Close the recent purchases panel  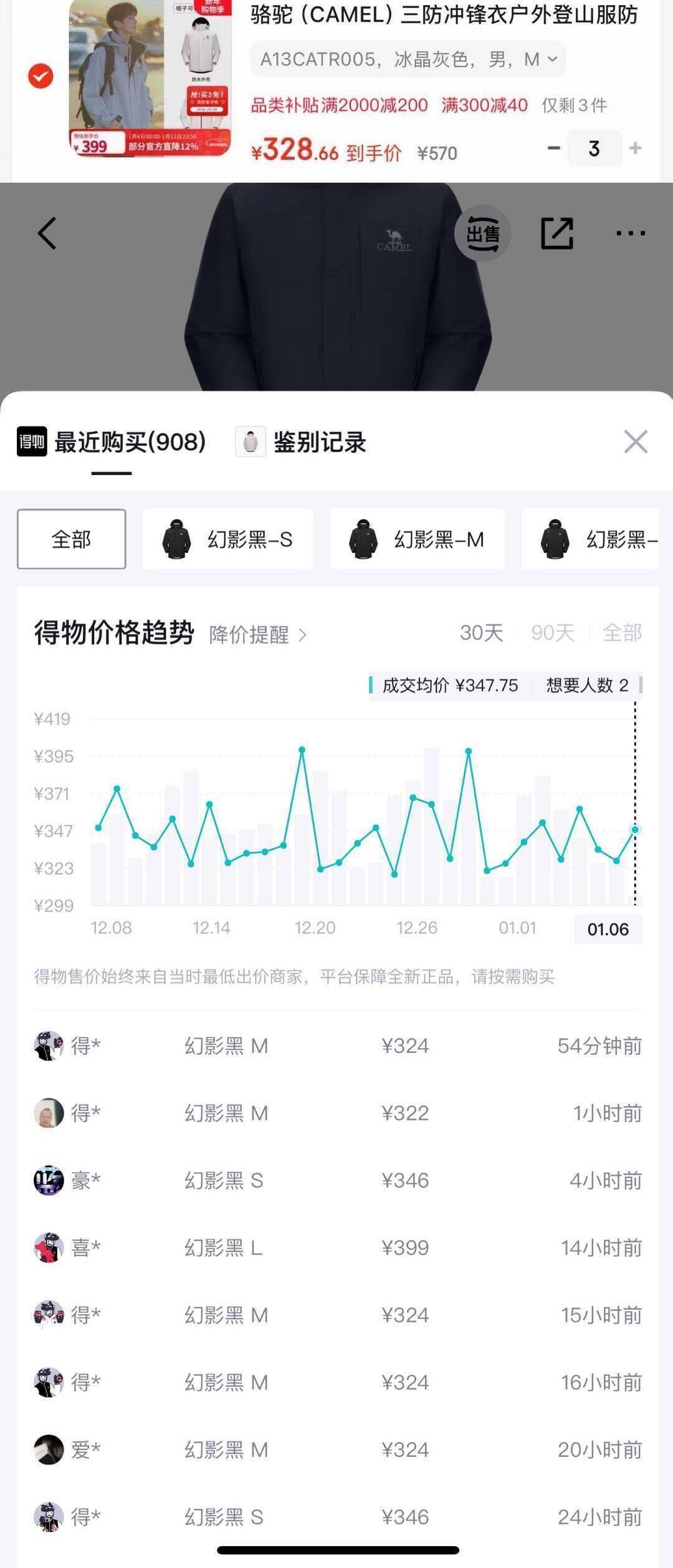[x=636, y=442]
